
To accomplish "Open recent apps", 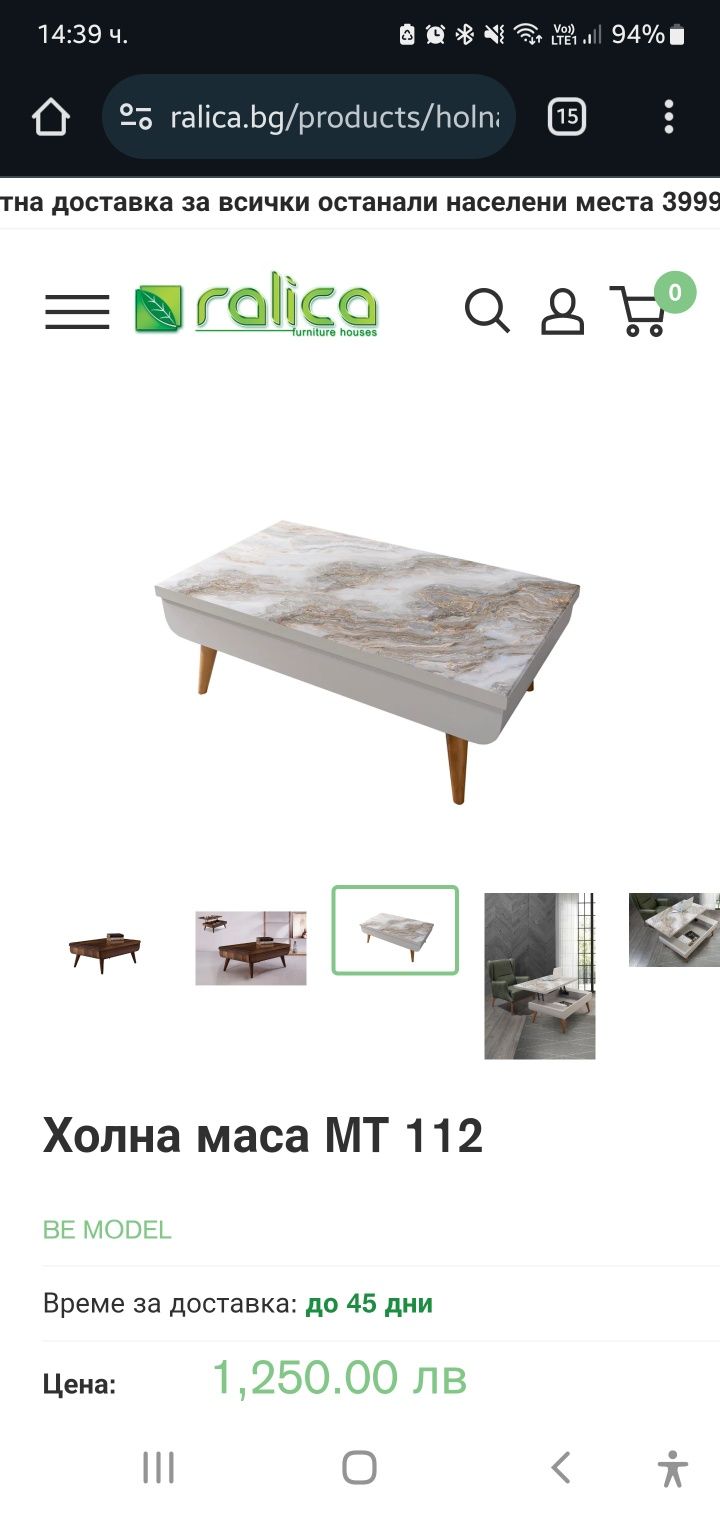I will tap(158, 1468).
